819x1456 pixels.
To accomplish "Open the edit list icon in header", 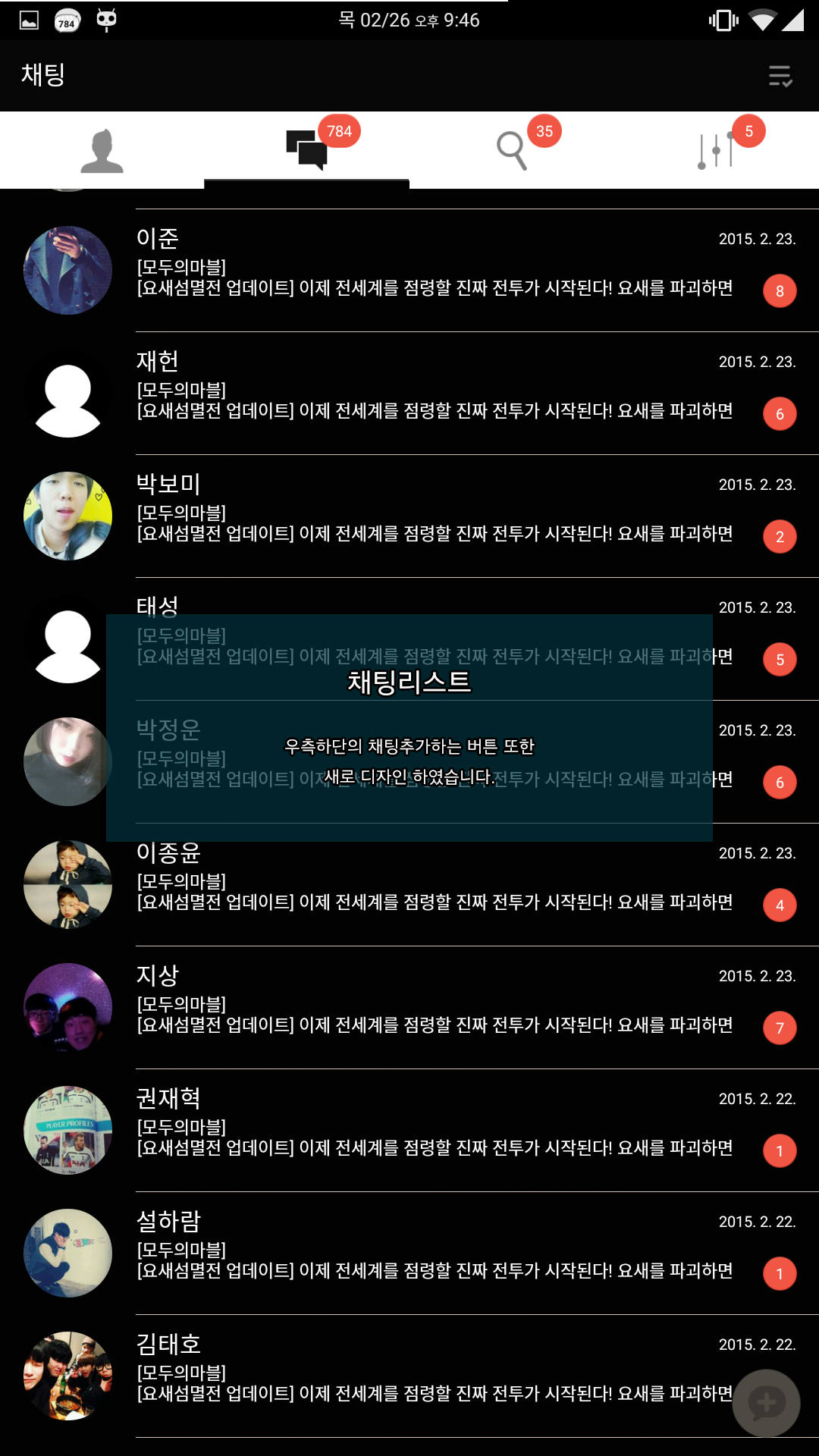I will click(780, 76).
